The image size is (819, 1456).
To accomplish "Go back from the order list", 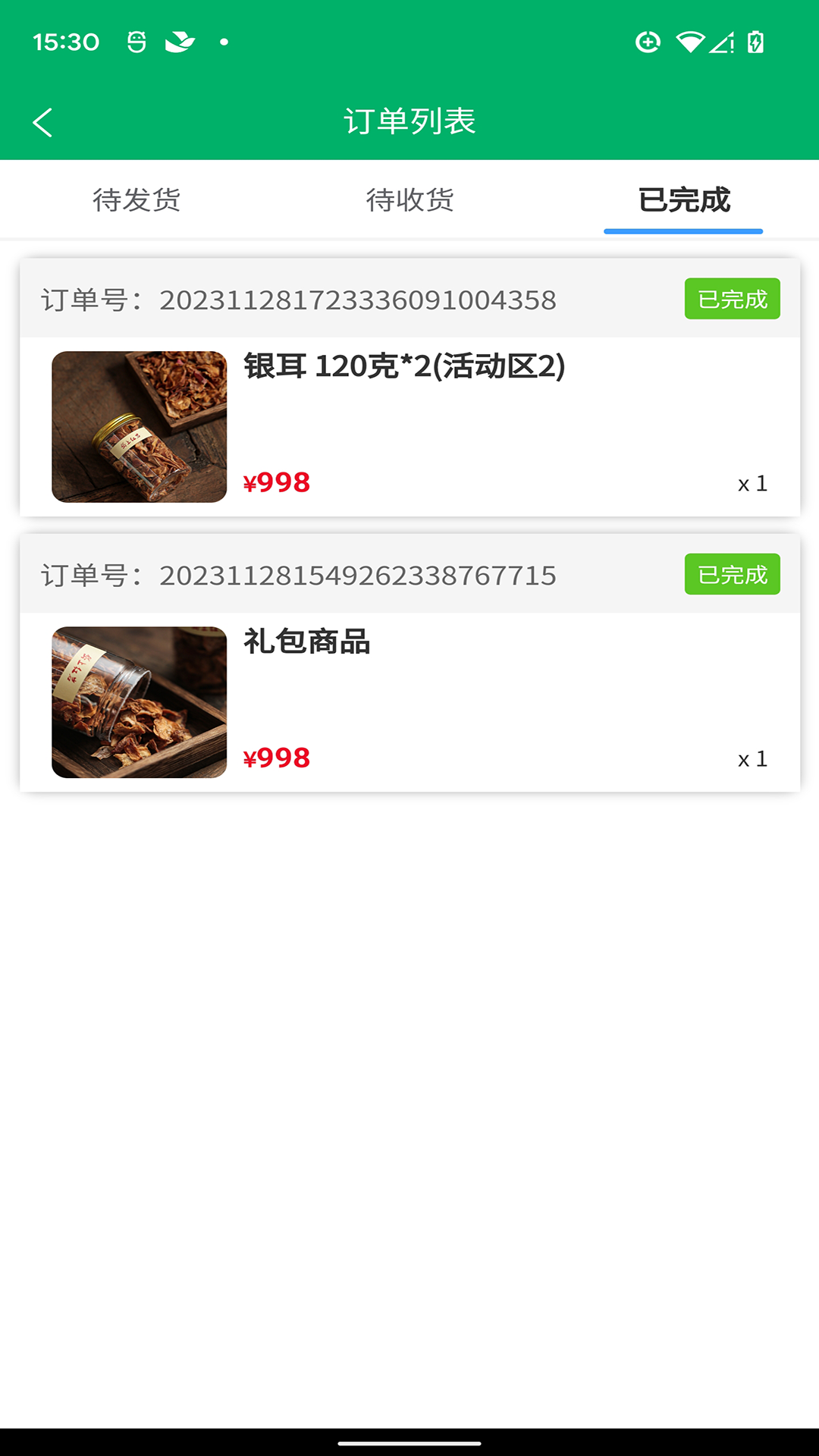I will (43, 122).
